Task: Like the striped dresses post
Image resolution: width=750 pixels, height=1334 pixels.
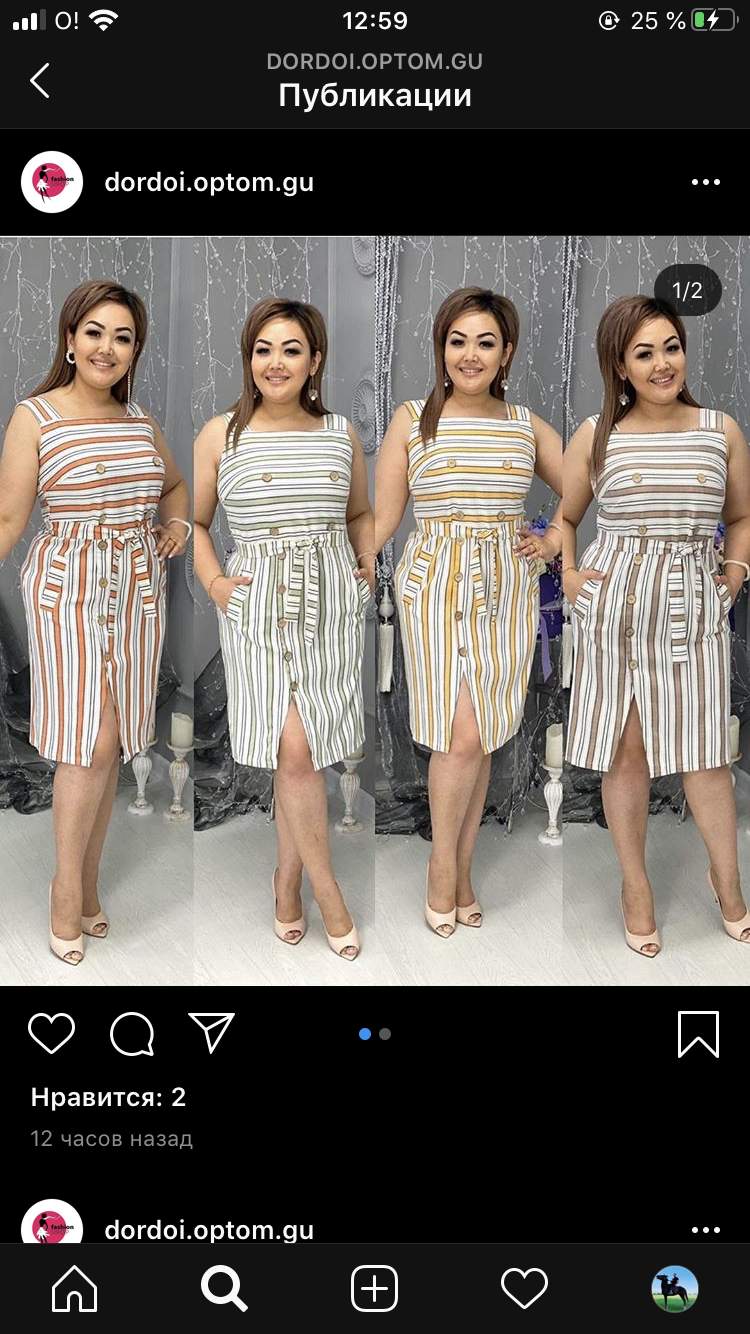Action: click(52, 1033)
